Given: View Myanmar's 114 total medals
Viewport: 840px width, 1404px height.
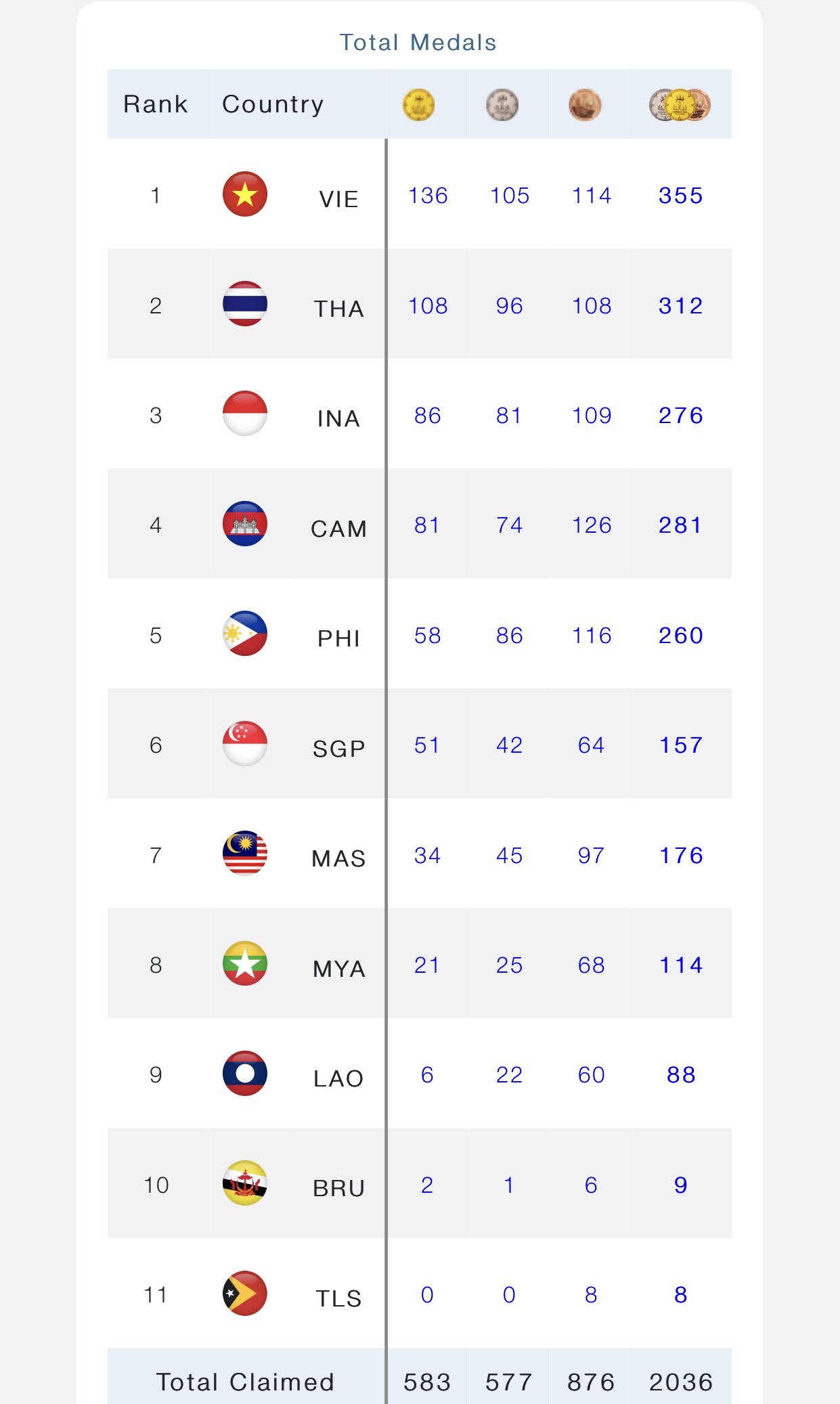Looking at the screenshot, I should 681,965.
